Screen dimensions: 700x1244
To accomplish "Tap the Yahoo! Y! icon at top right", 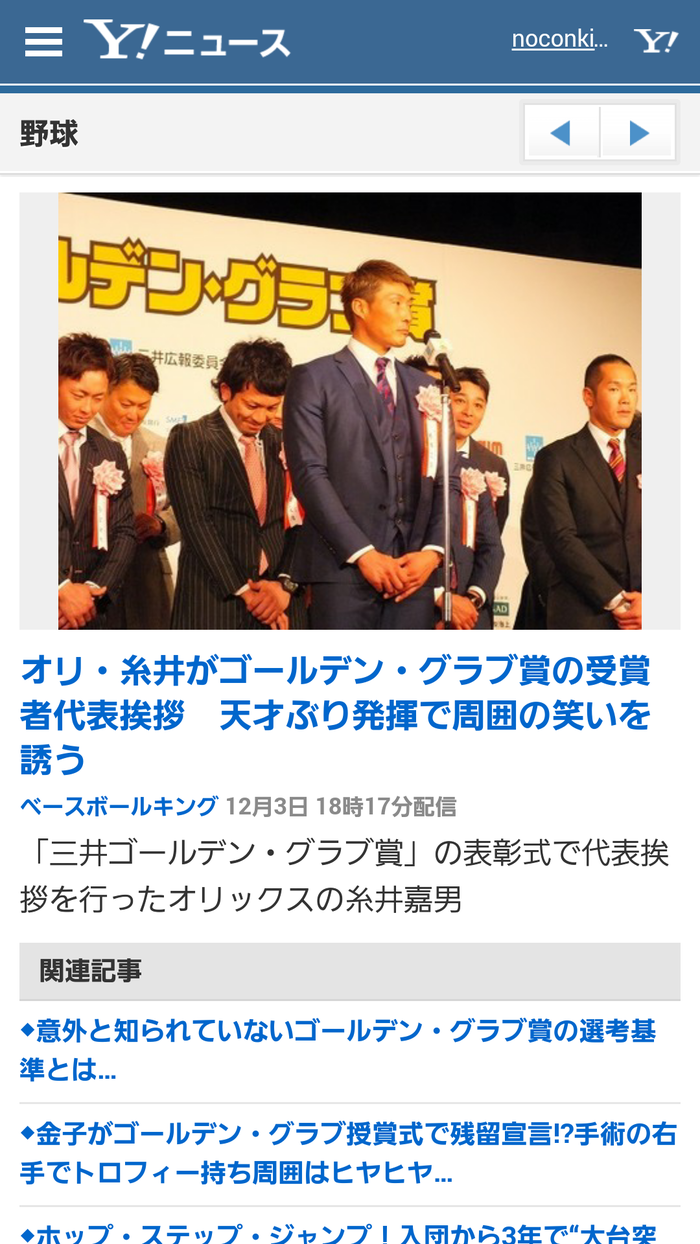I will coord(656,41).
